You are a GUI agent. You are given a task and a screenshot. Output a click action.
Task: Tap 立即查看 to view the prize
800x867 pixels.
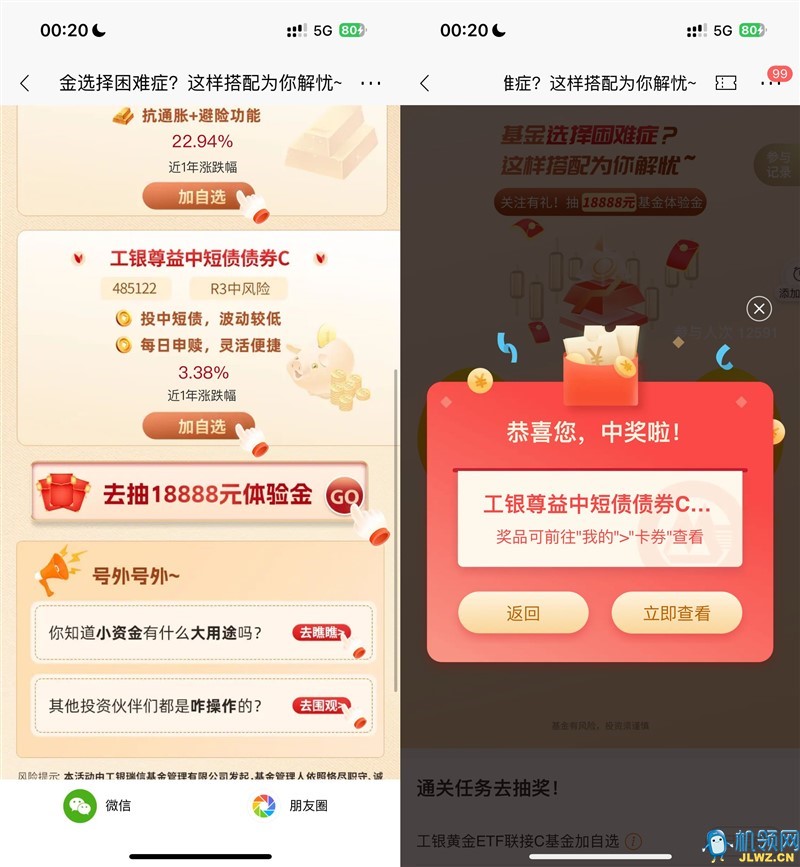677,613
